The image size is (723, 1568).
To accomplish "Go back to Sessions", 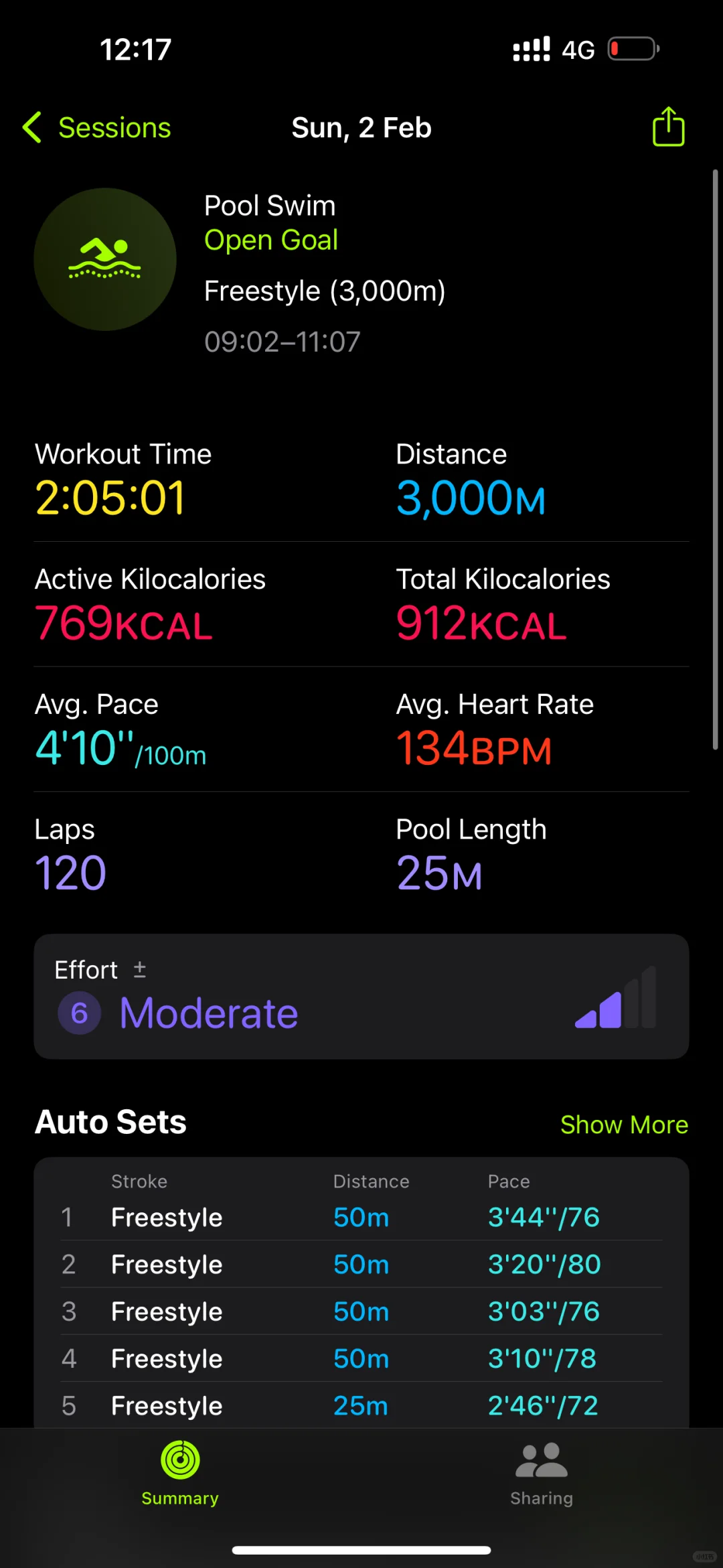I will pyautogui.click(x=97, y=127).
